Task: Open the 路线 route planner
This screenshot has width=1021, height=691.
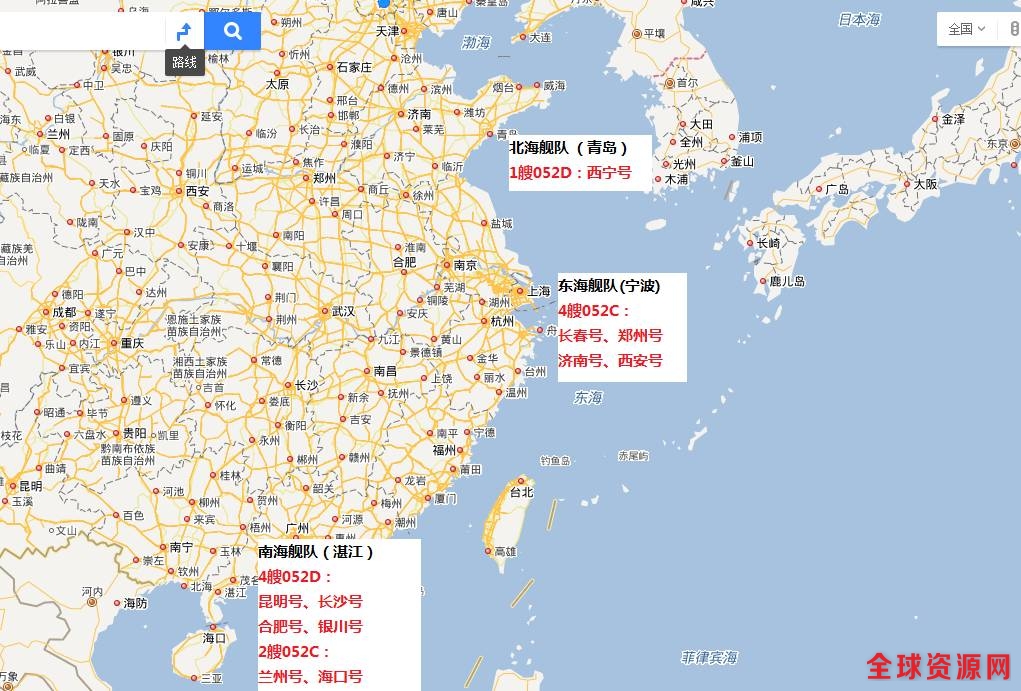Action: click(184, 32)
